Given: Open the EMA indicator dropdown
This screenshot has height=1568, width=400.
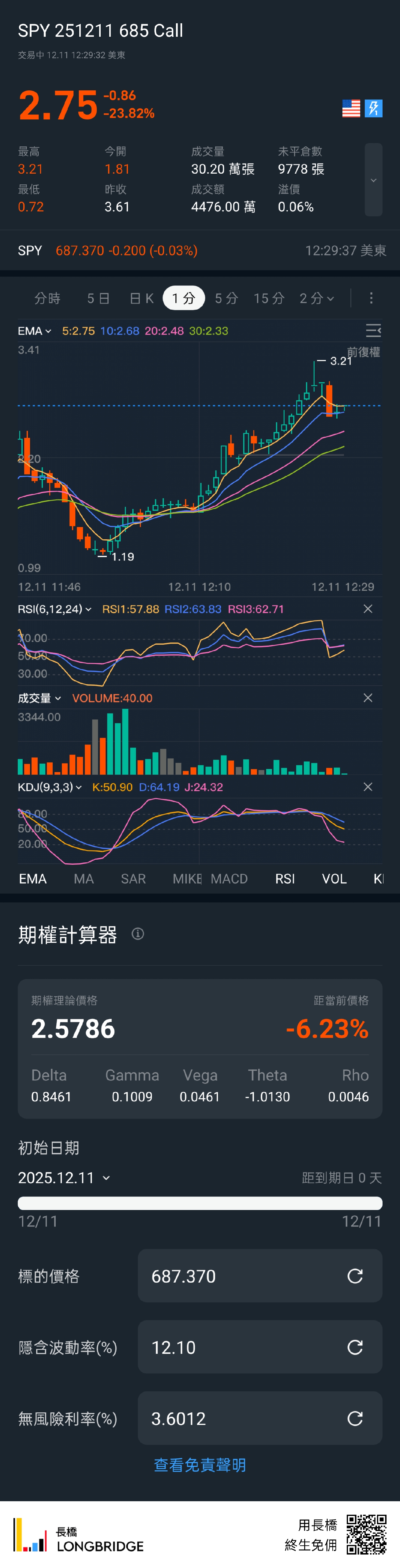Looking at the screenshot, I should (34, 331).
